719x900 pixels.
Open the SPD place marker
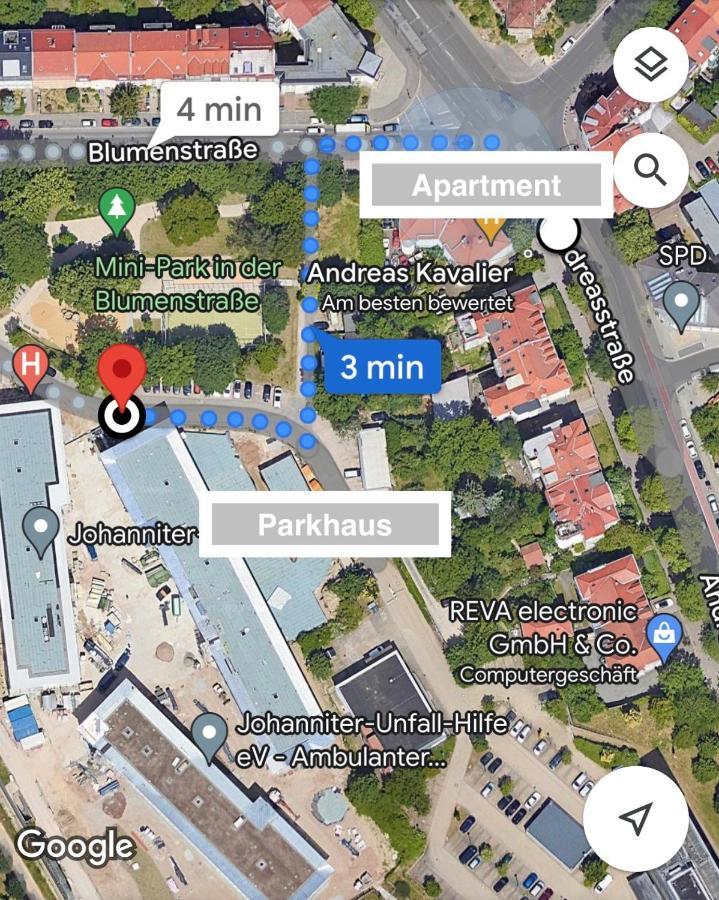[x=681, y=302]
